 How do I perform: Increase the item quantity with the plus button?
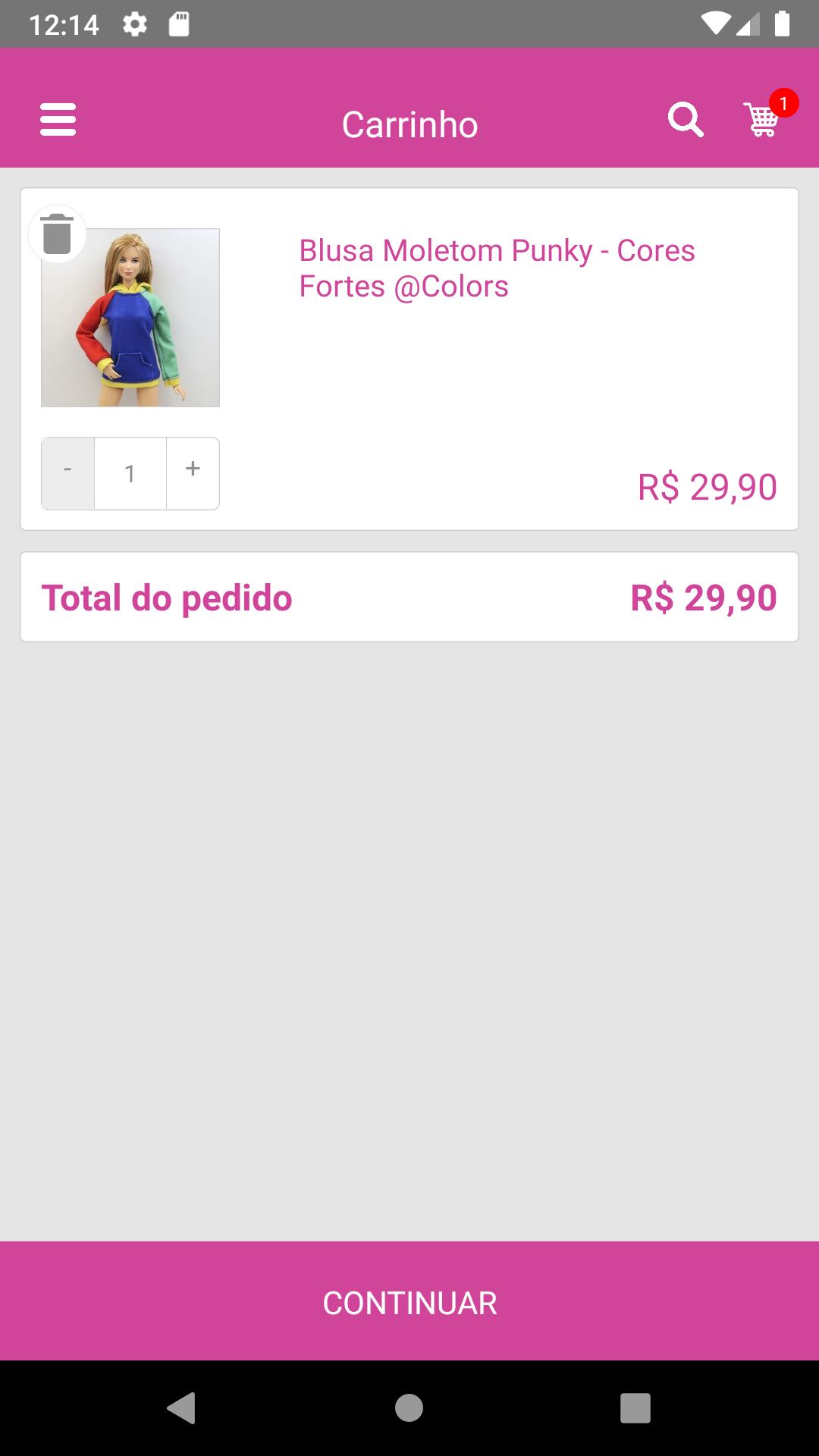click(193, 473)
